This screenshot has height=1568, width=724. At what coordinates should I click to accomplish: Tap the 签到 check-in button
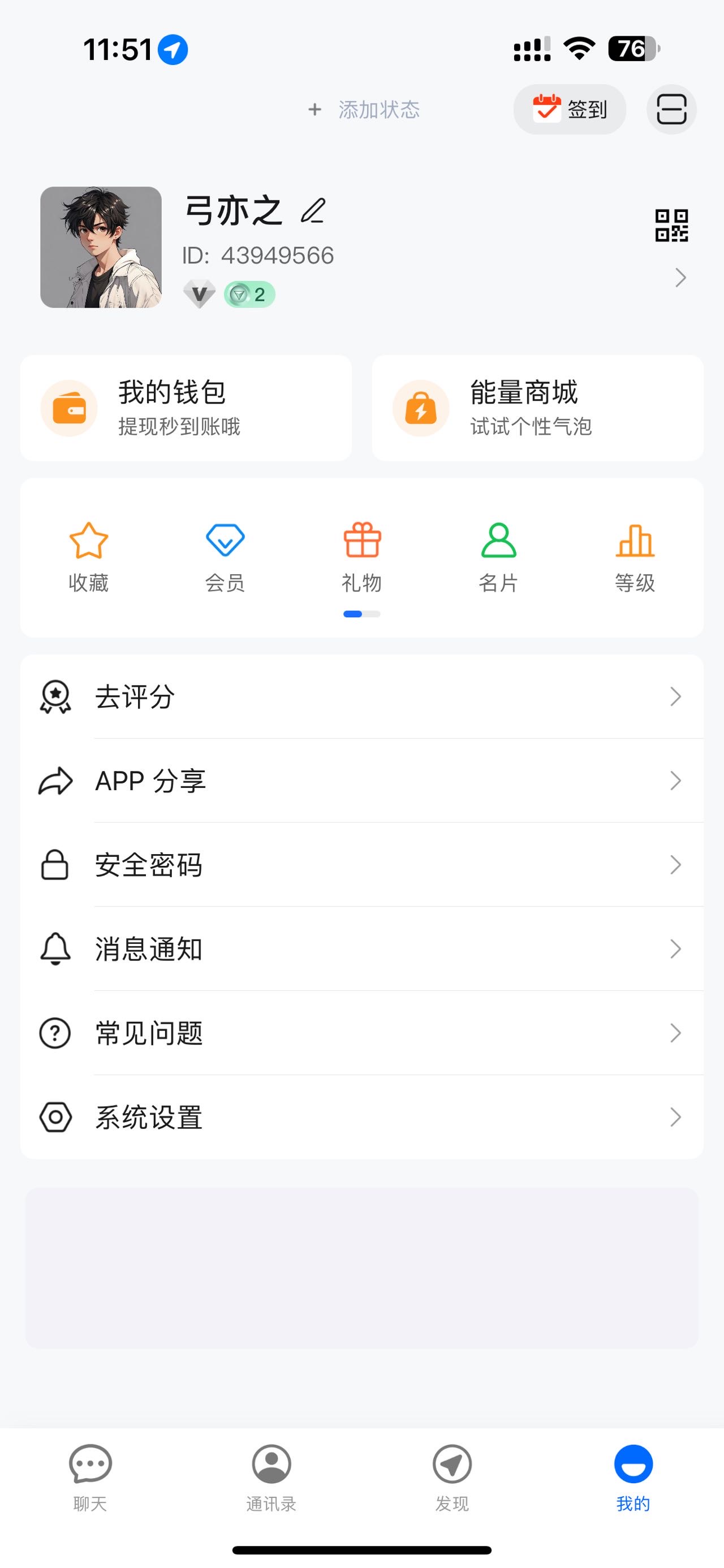coord(570,110)
